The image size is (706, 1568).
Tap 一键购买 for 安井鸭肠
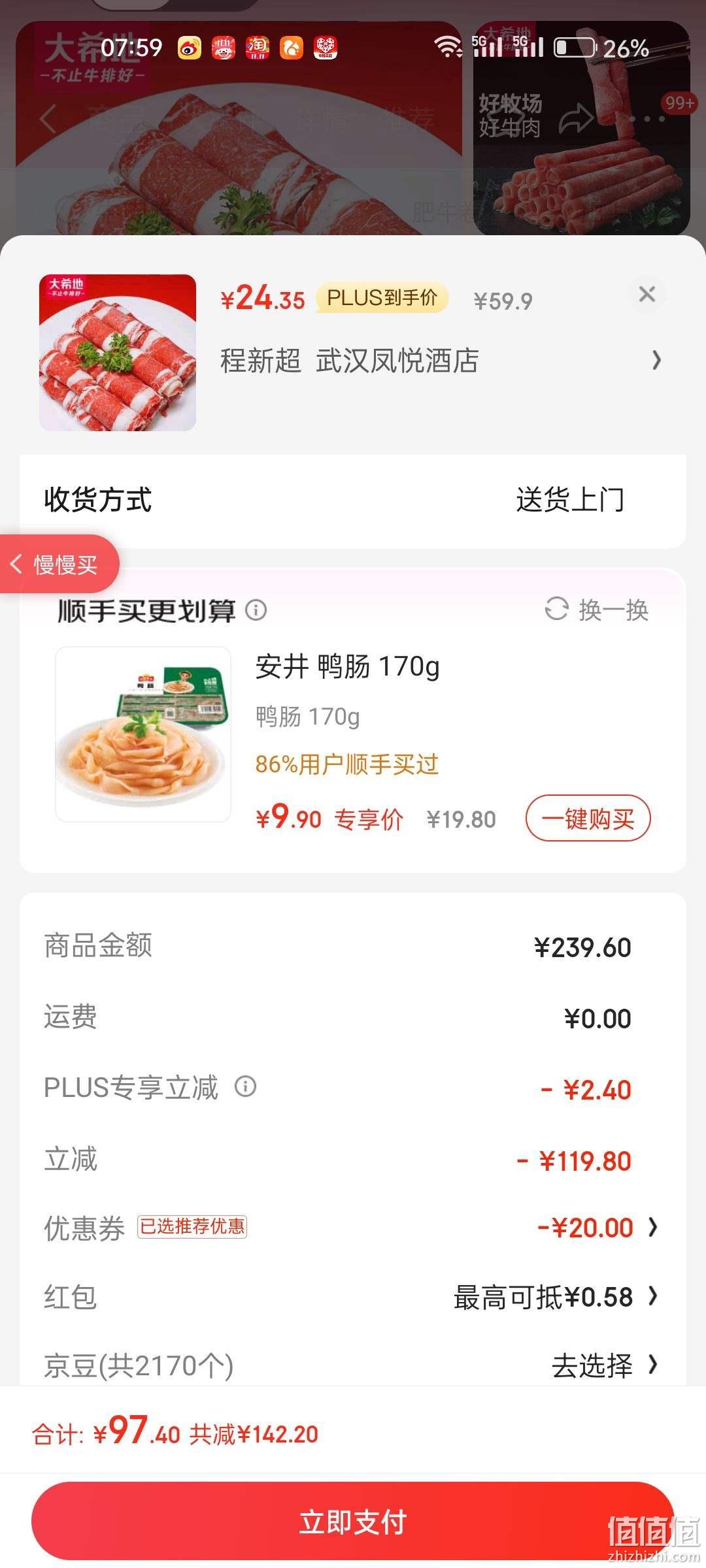click(x=588, y=818)
